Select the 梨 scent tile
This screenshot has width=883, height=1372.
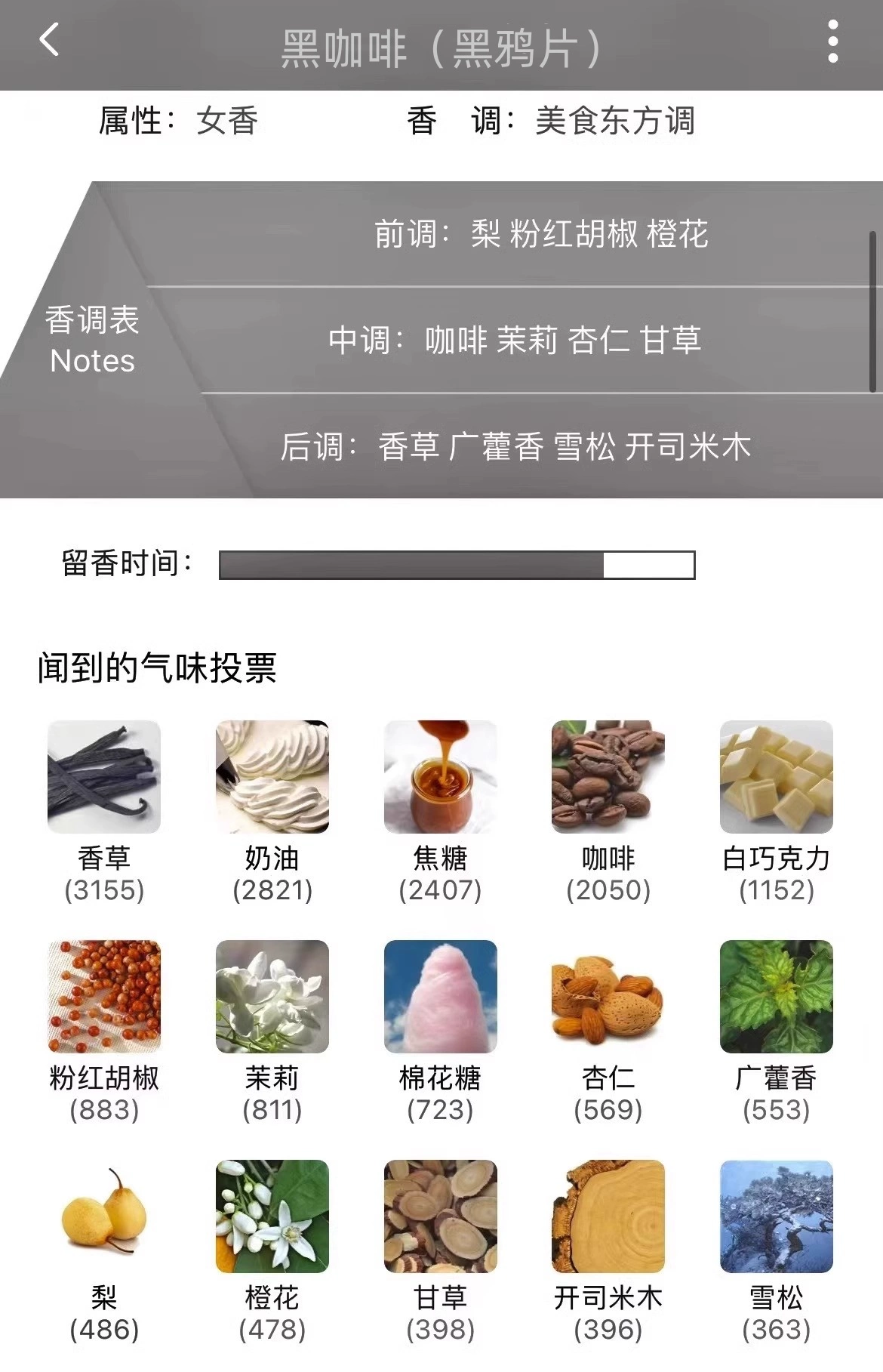coord(104,1216)
